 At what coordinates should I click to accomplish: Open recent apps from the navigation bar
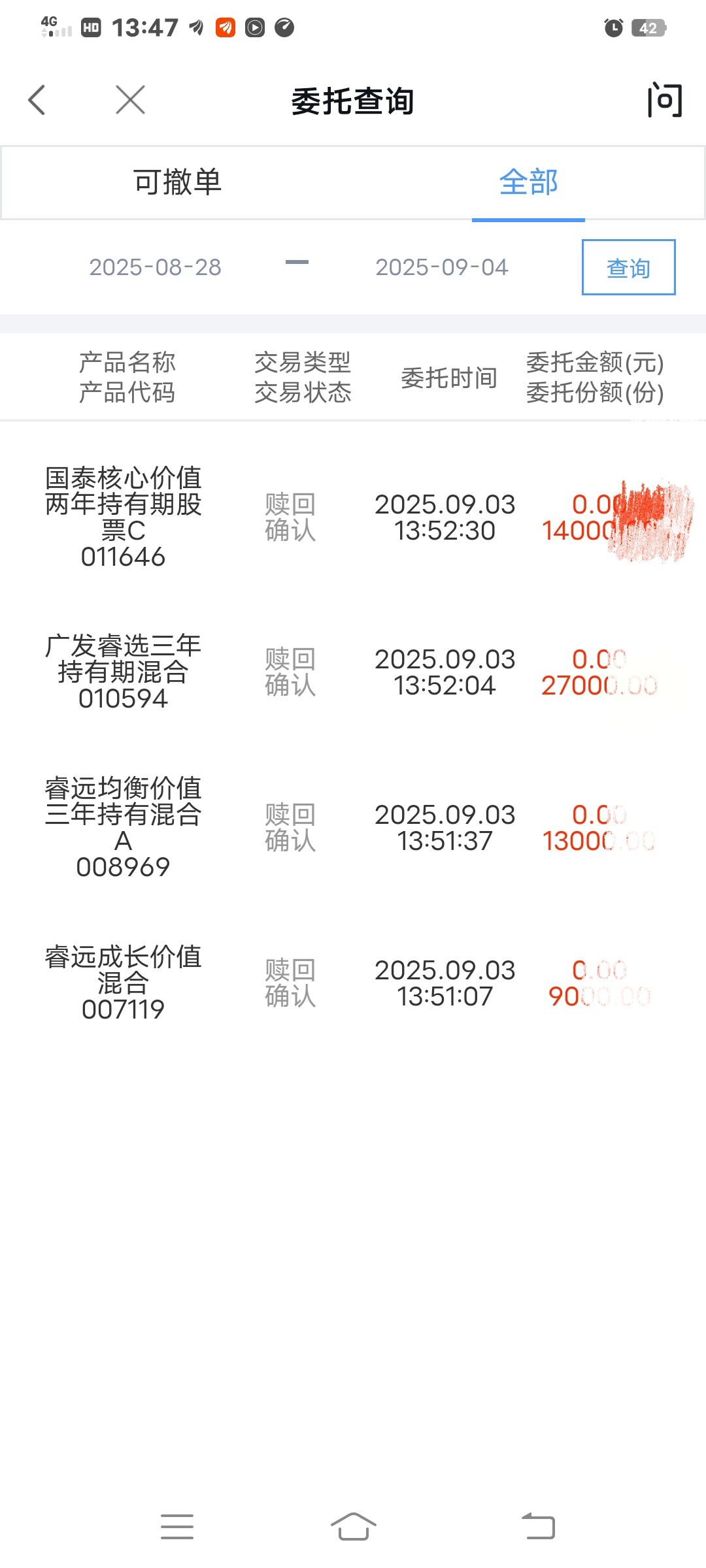pyautogui.click(x=177, y=1527)
